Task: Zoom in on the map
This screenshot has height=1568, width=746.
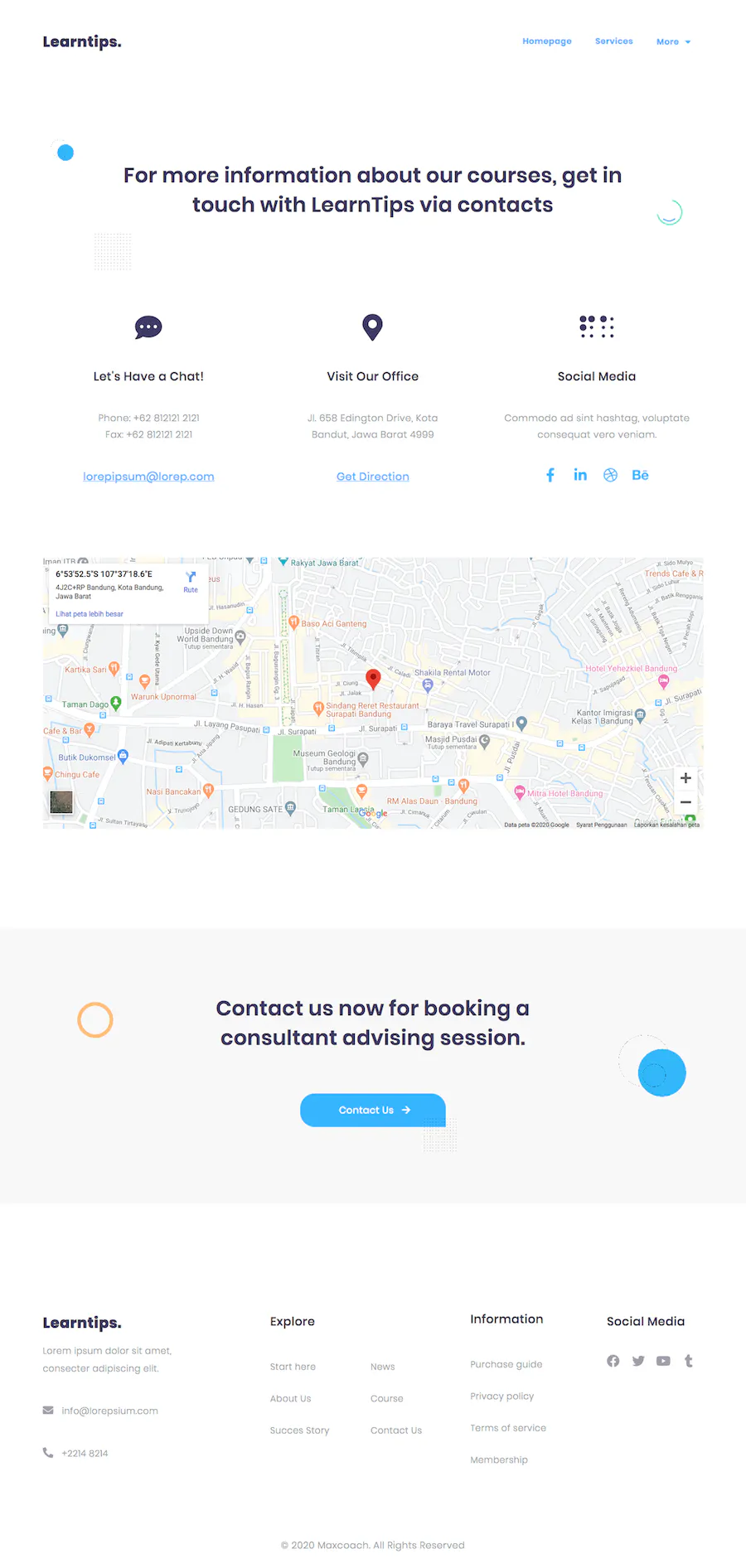Action: tap(685, 778)
